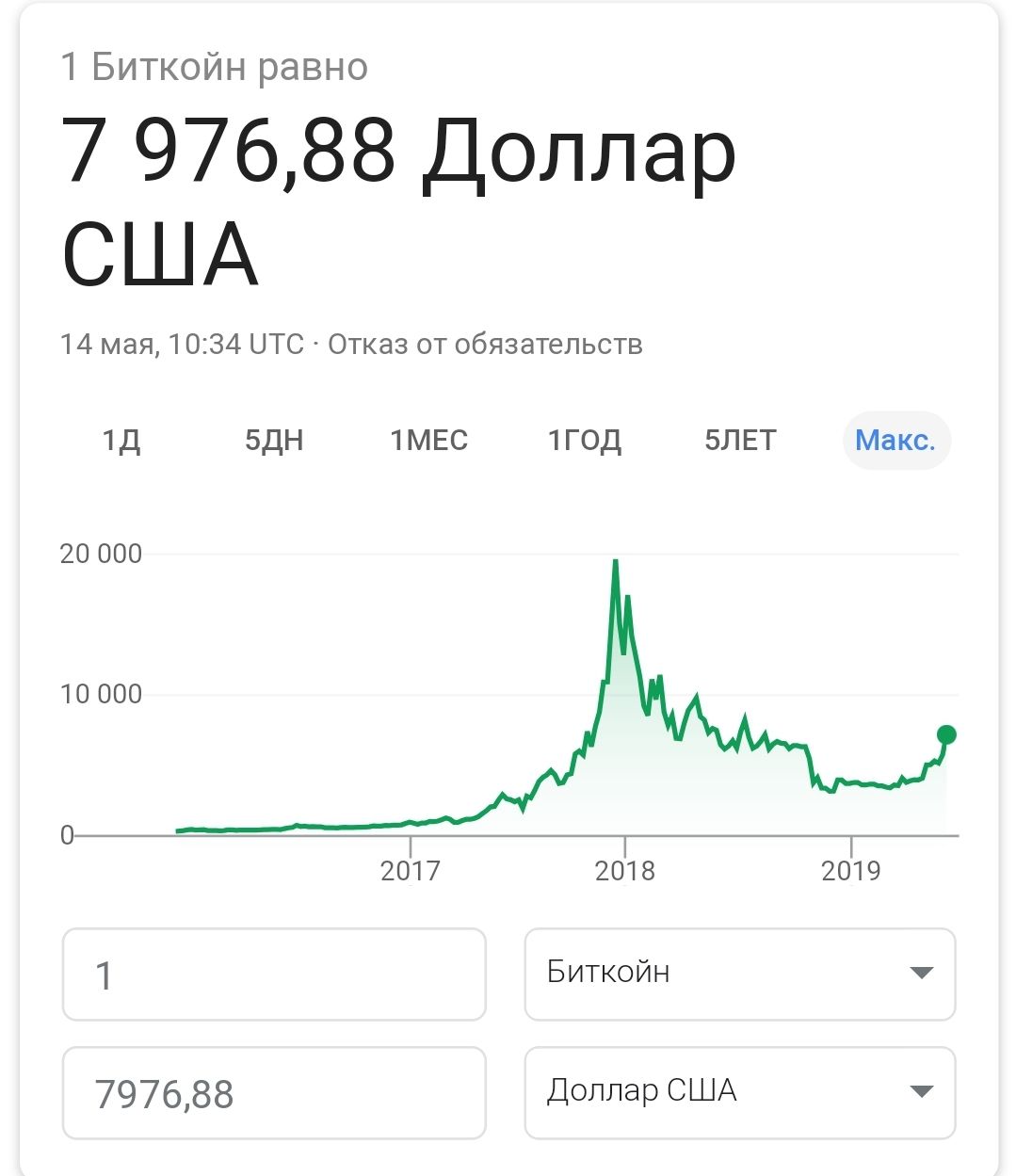Edit the Bitcoin amount field showing 1
This screenshot has width=1016, height=1176.
tap(274, 975)
